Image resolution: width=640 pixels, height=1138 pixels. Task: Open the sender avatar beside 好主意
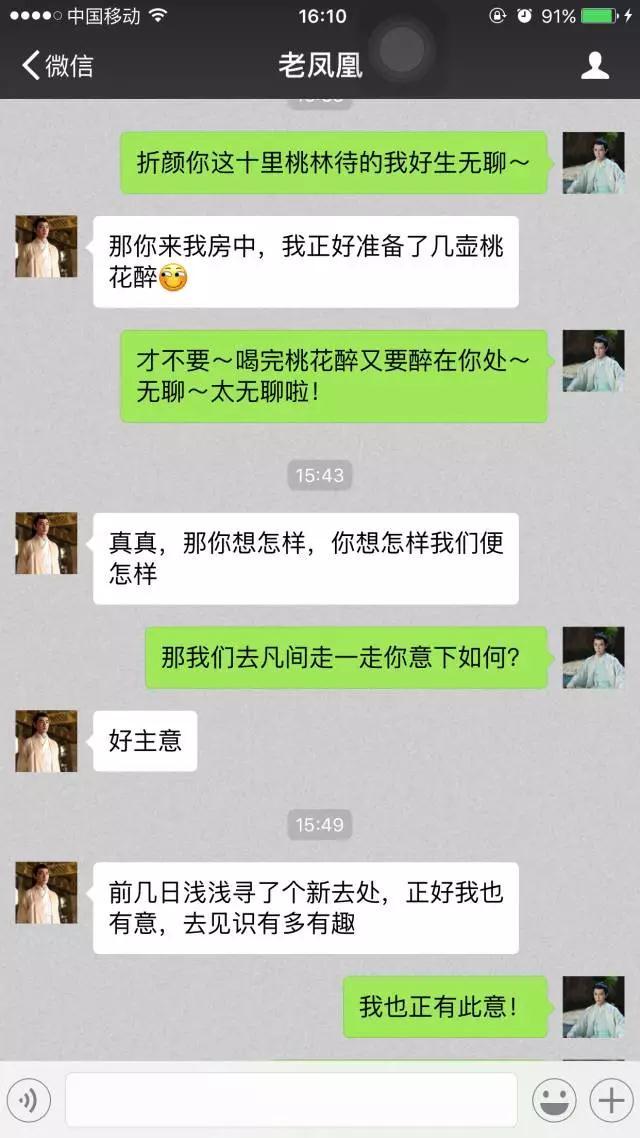(x=46, y=741)
